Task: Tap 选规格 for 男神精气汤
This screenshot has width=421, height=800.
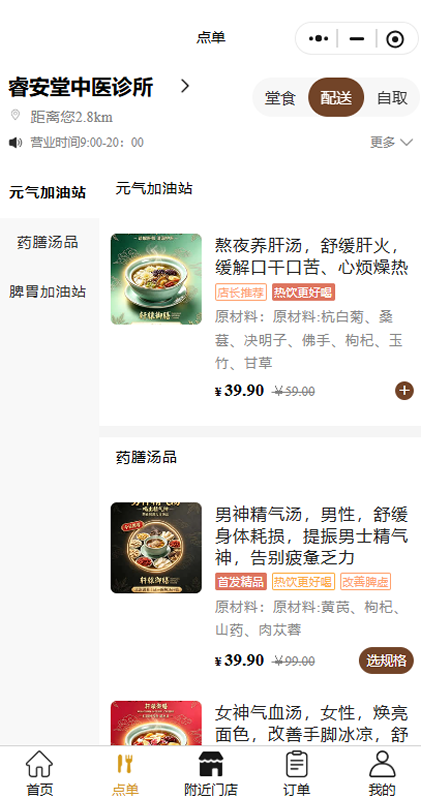Action: click(386, 661)
